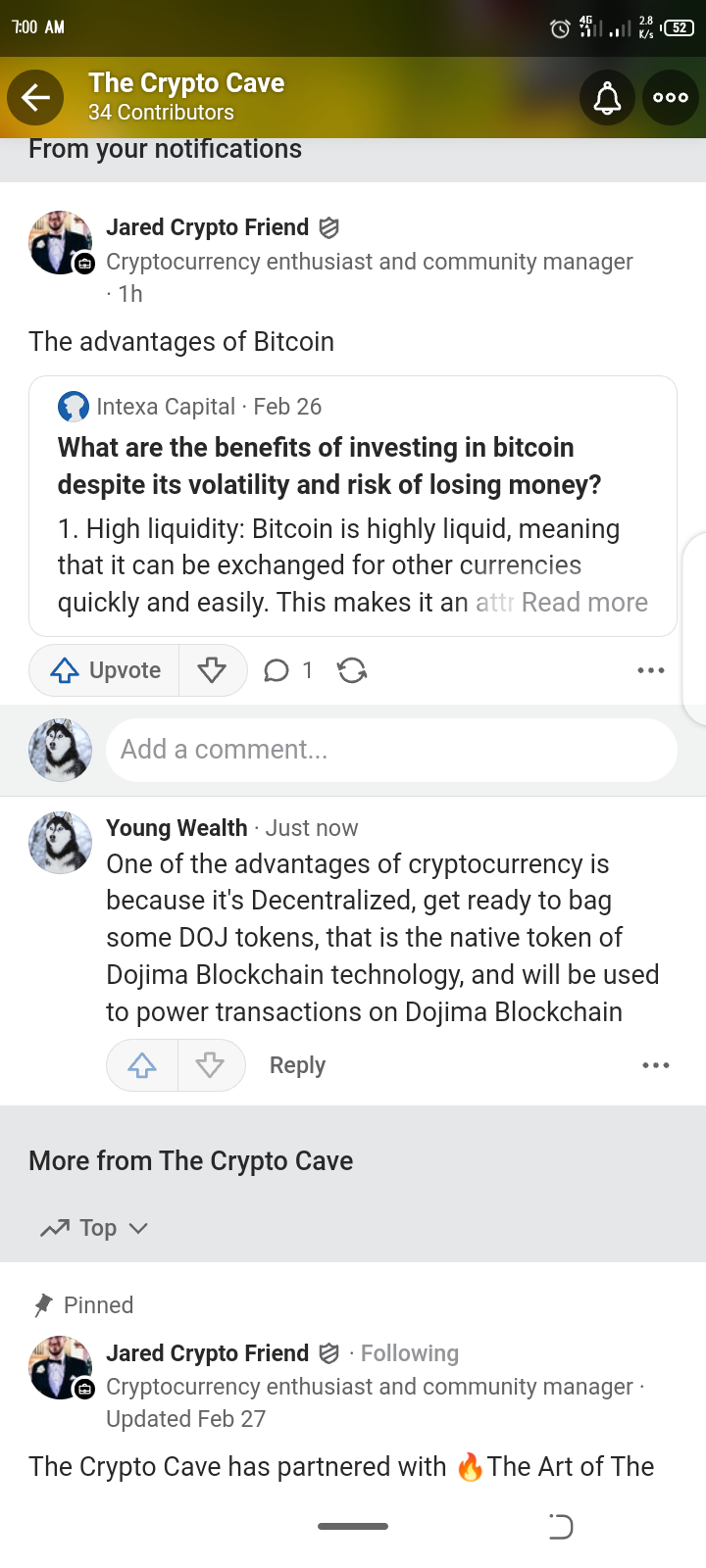Open the header overflow menu
706x1568 pixels.
(x=671, y=97)
